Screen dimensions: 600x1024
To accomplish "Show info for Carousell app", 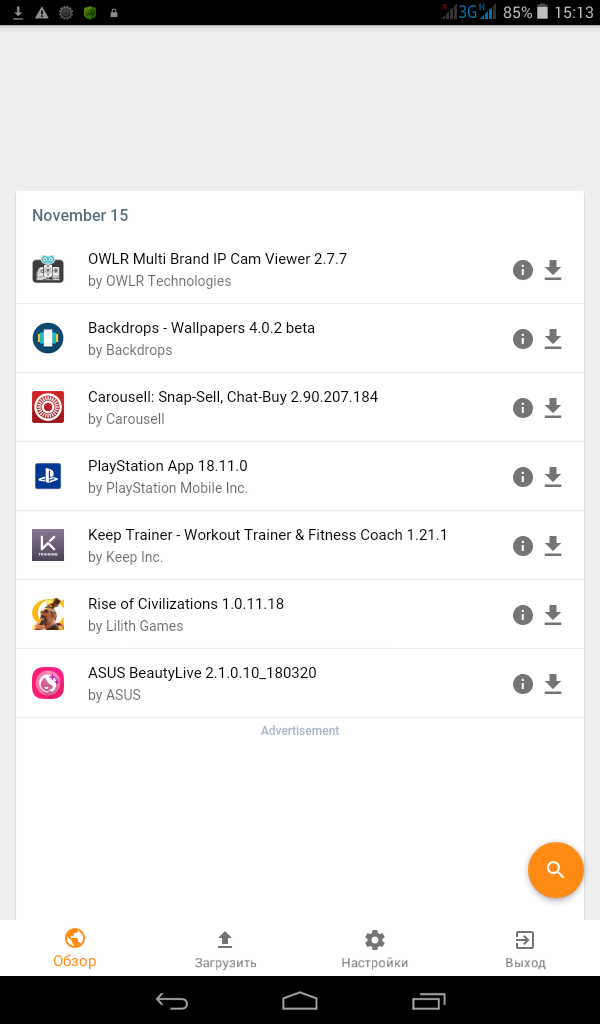I will [522, 408].
